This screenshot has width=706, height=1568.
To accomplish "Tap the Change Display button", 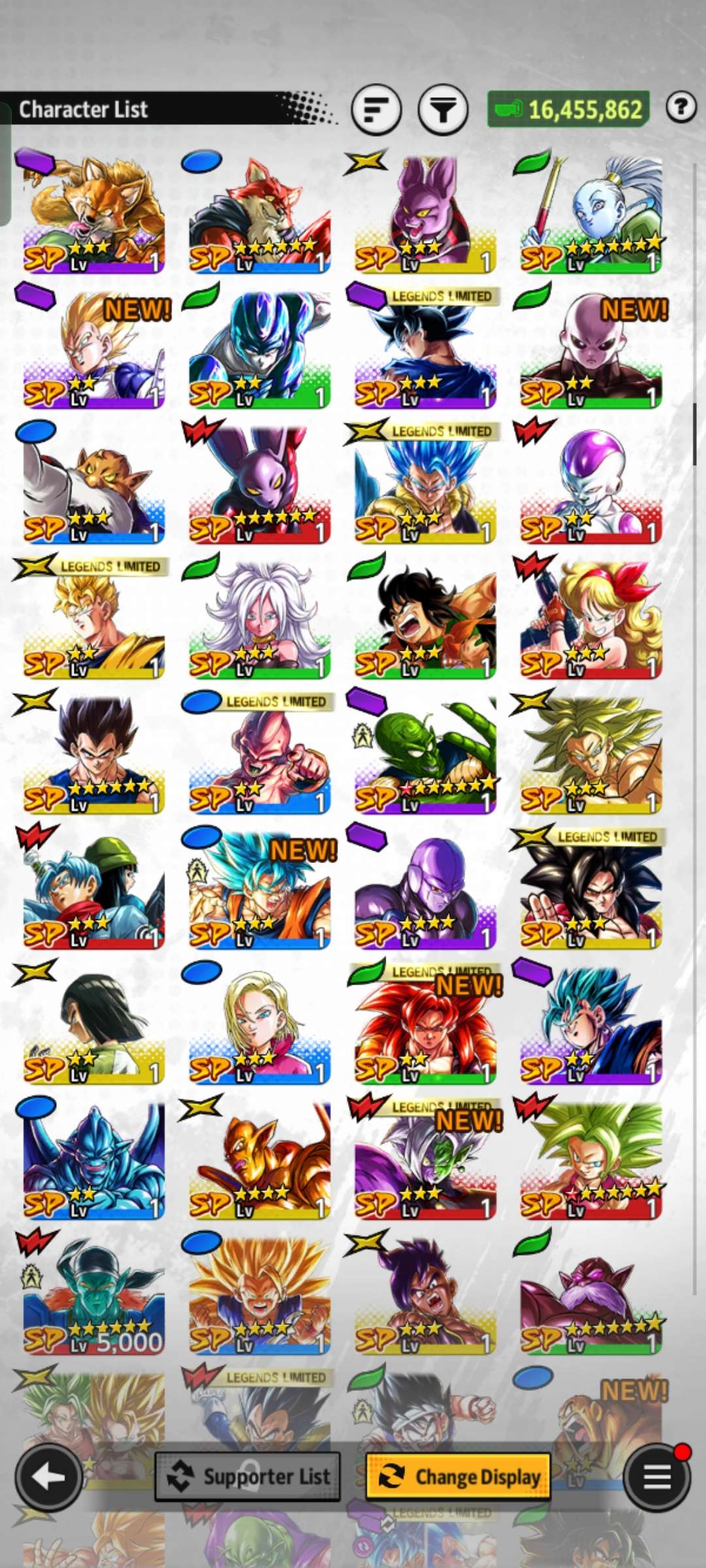I will (x=458, y=1477).
